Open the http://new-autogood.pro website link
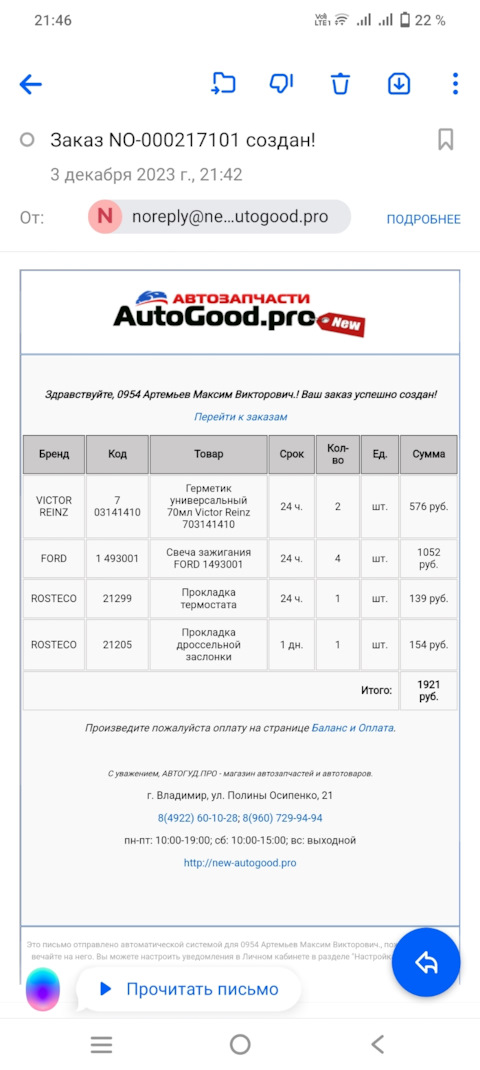The width and height of the screenshot is (480, 1070). [x=240, y=863]
